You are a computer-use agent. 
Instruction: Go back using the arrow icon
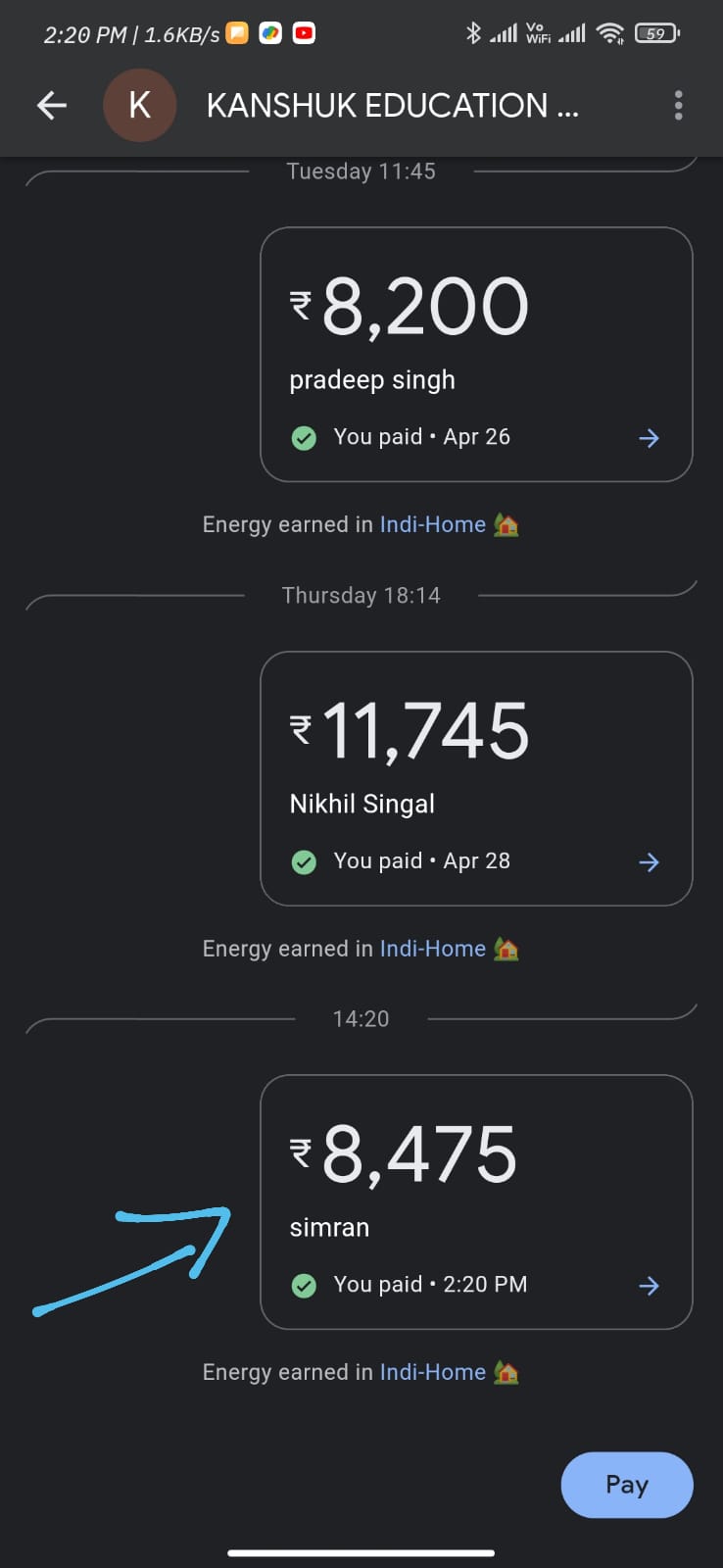[x=52, y=106]
